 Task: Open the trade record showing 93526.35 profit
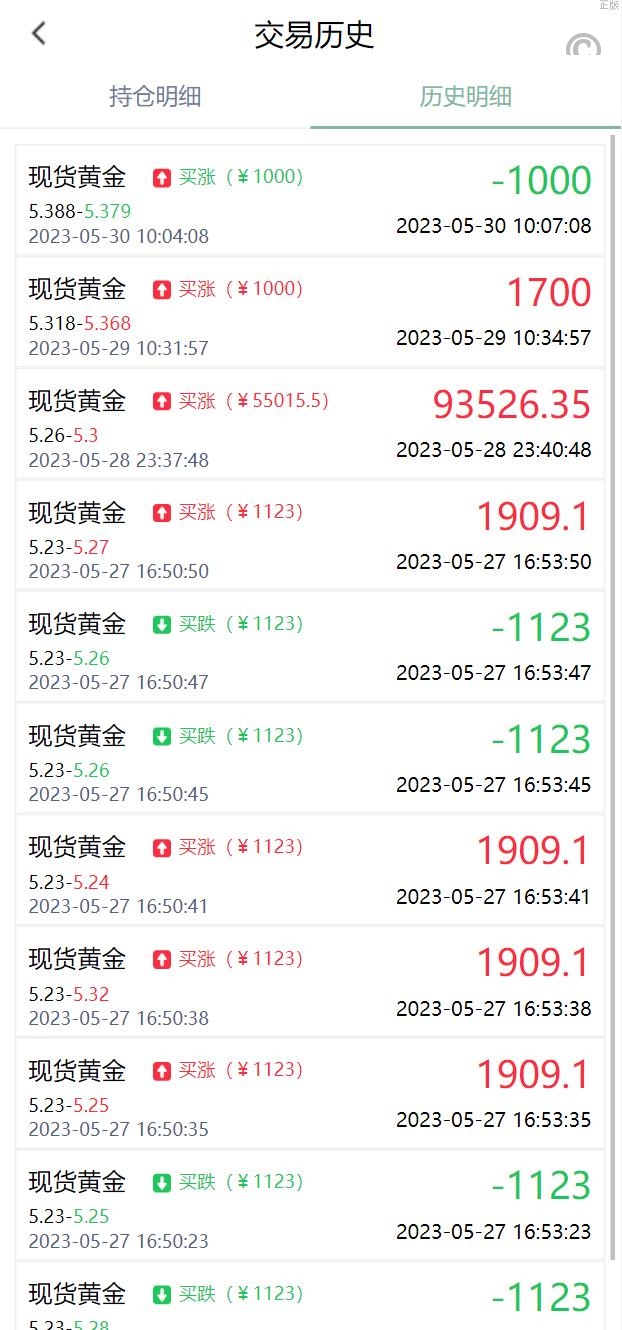(310, 424)
